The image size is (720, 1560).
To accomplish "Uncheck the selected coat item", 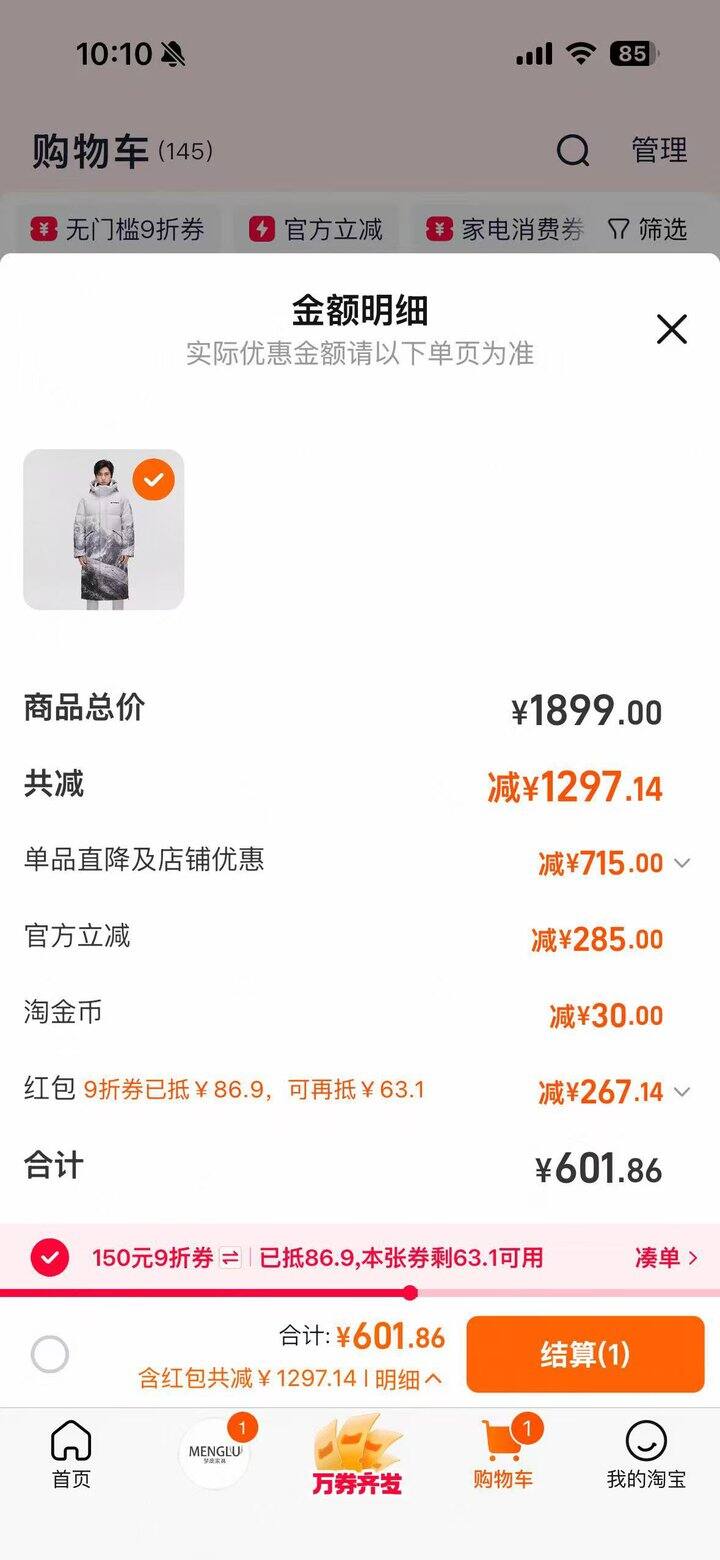I will pos(153,480).
